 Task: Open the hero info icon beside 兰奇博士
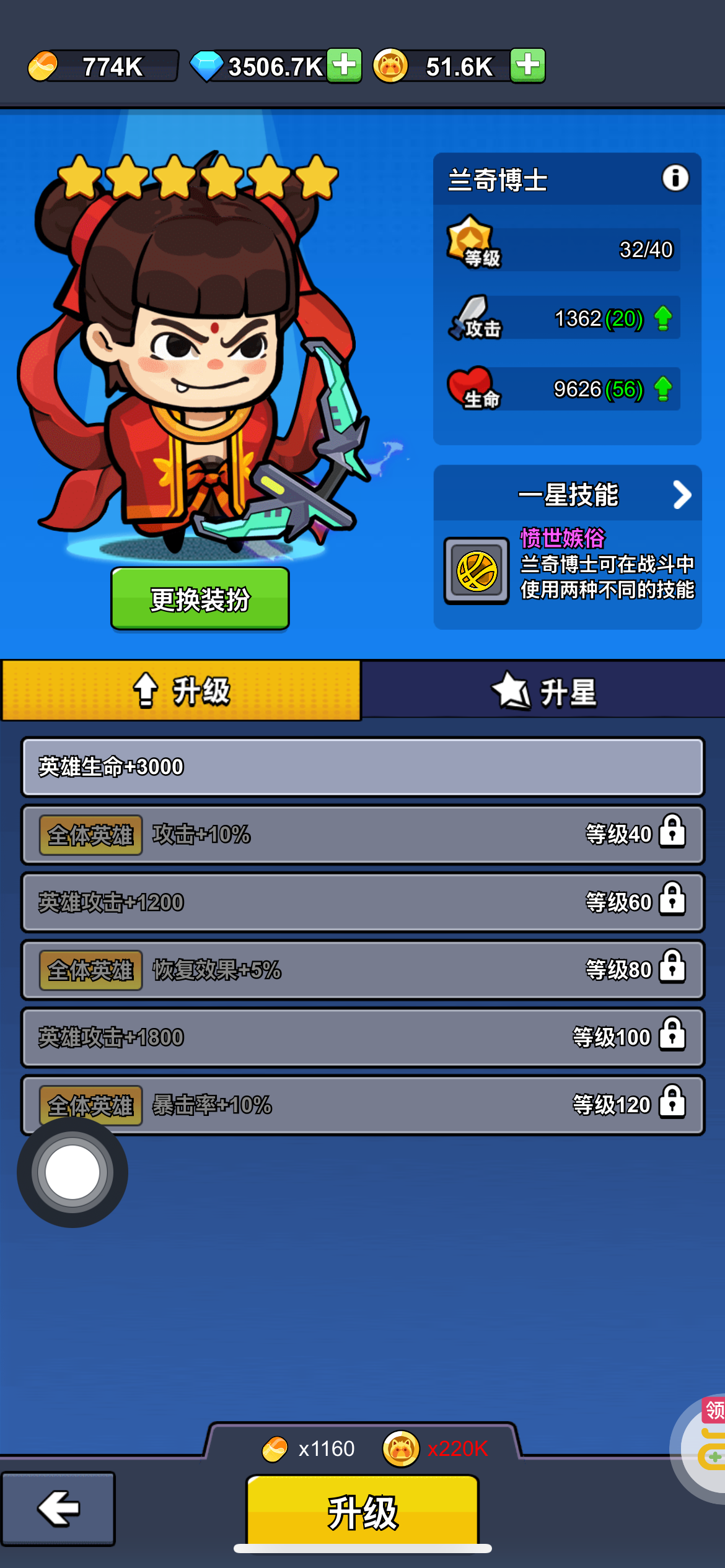(675, 178)
